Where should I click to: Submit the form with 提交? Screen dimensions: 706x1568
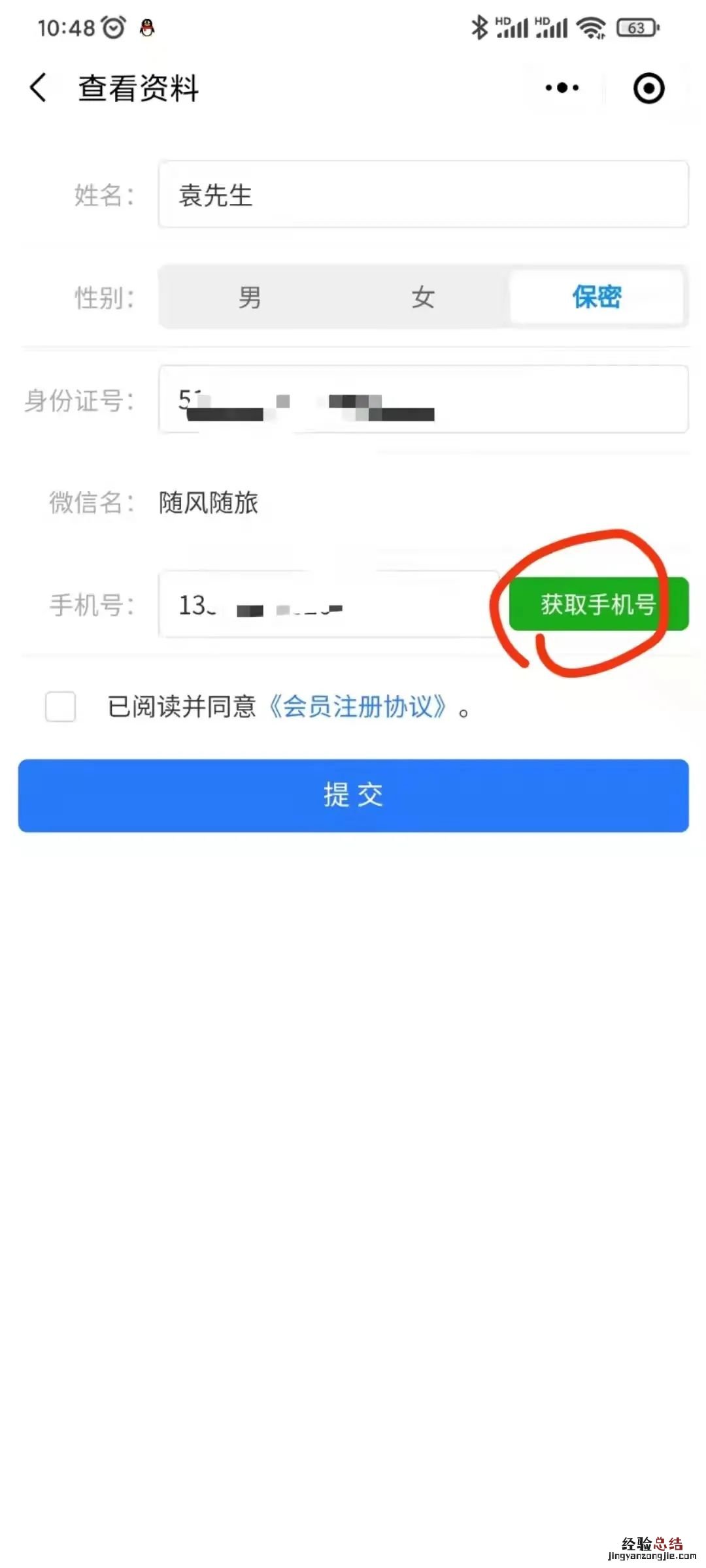[x=353, y=795]
